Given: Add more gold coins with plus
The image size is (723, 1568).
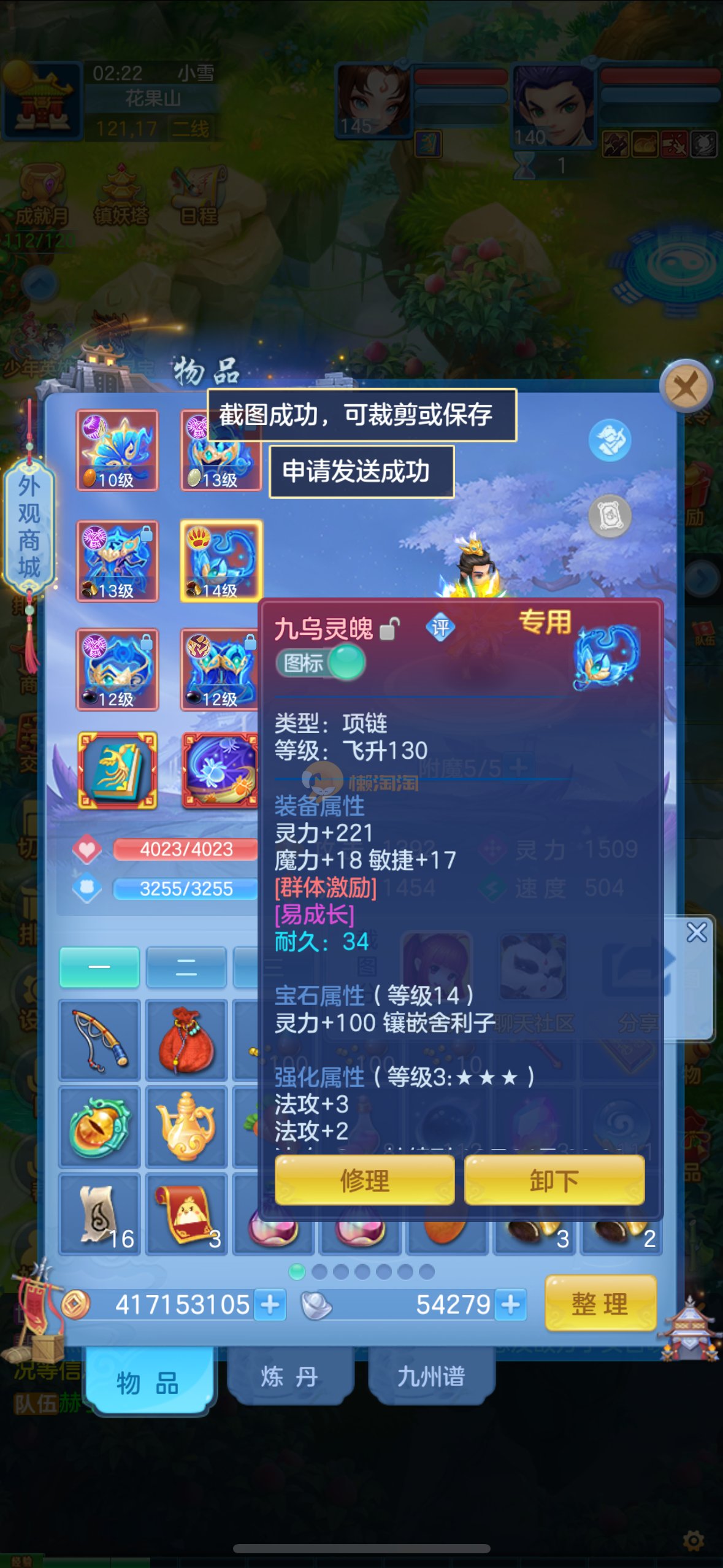Looking at the screenshot, I should click(270, 1304).
